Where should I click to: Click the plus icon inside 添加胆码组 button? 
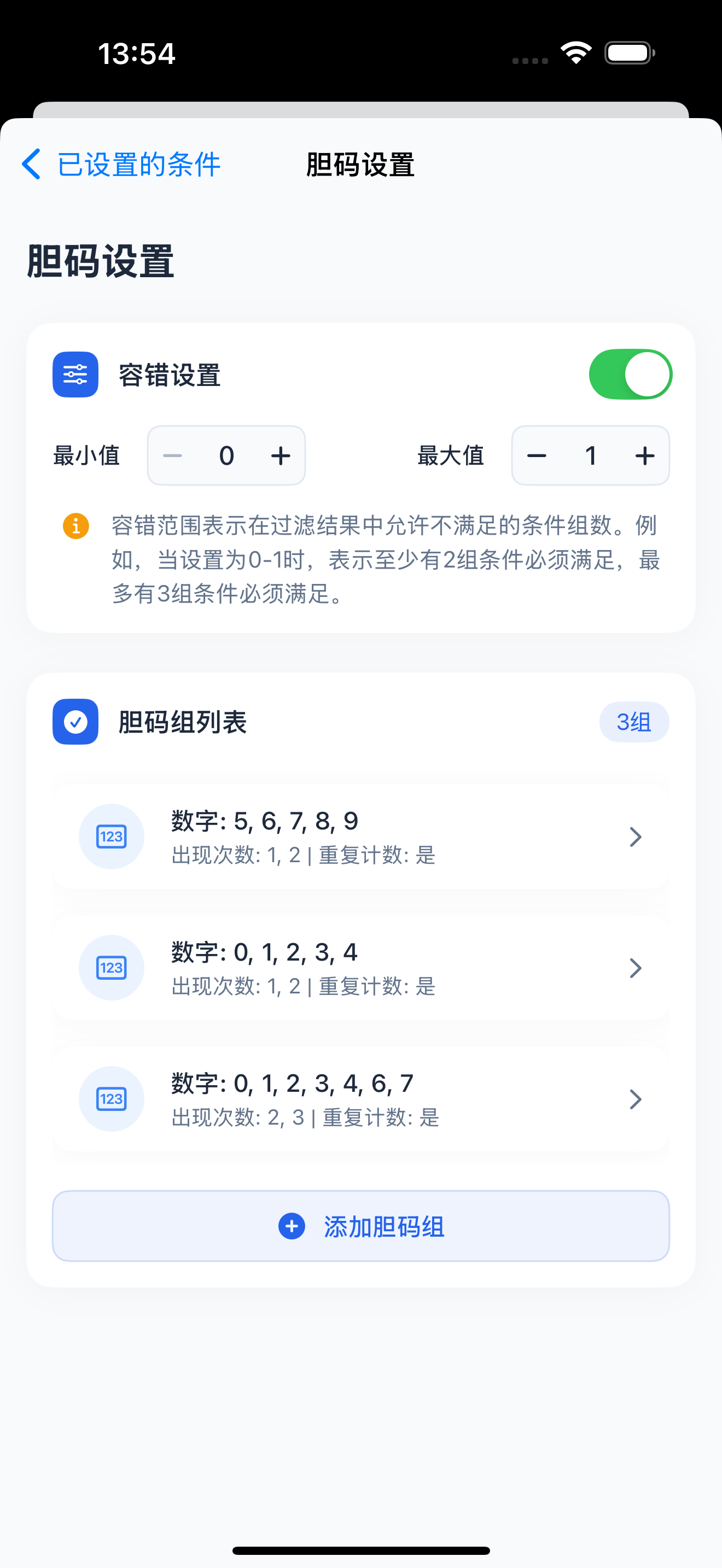[x=291, y=1226]
